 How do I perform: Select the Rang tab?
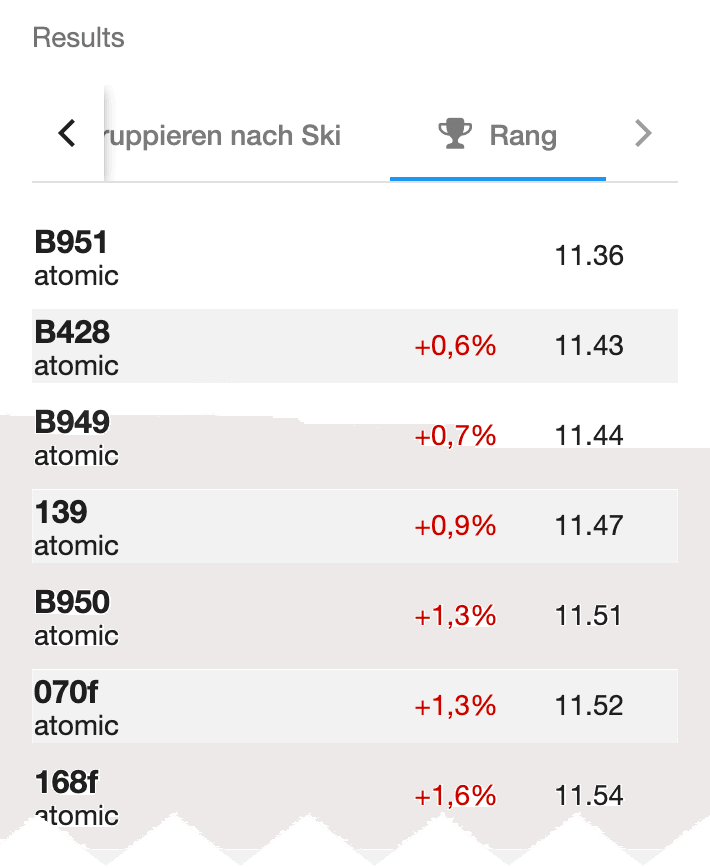497,135
